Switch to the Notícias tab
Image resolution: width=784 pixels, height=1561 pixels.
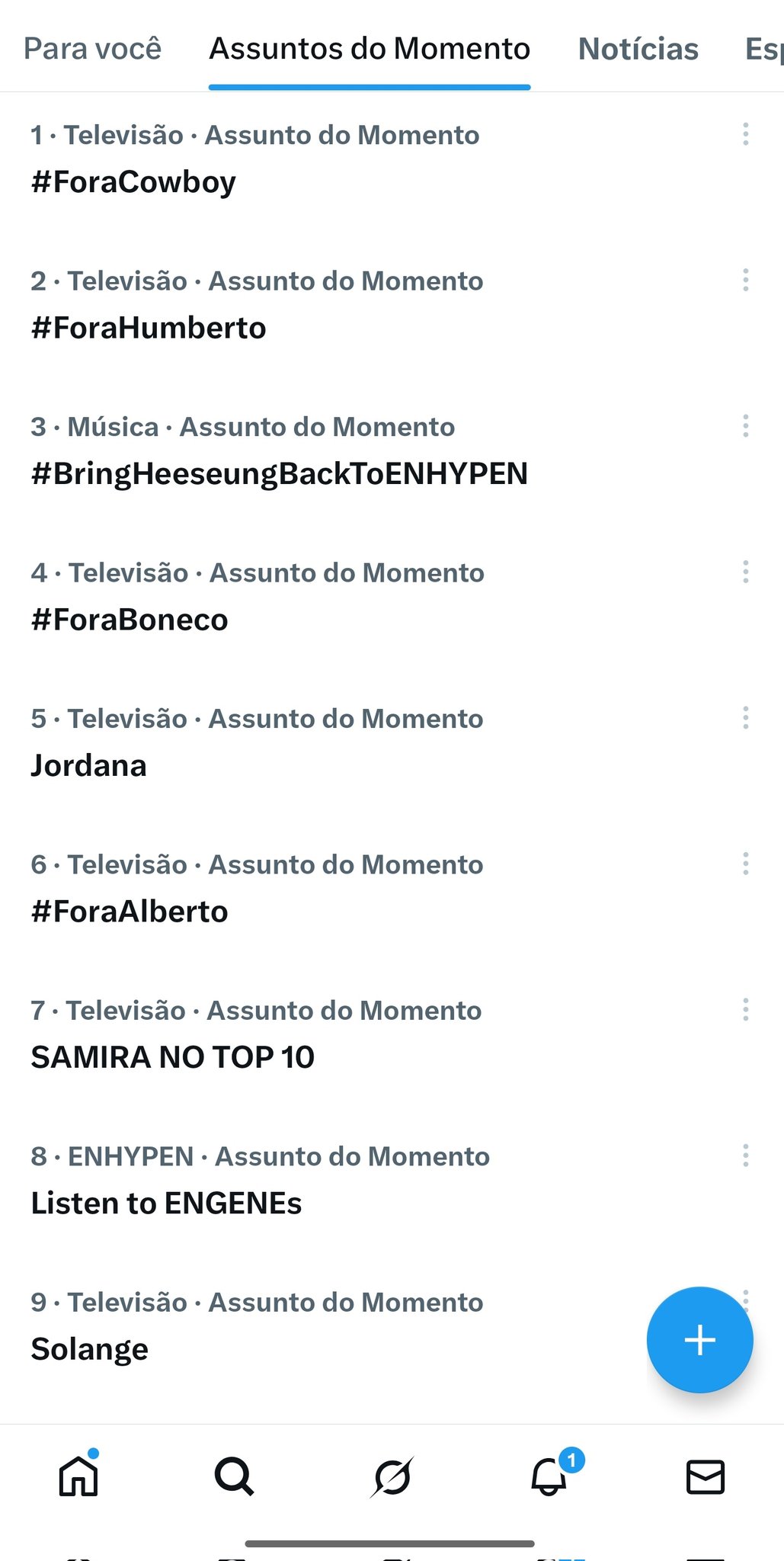tap(638, 49)
